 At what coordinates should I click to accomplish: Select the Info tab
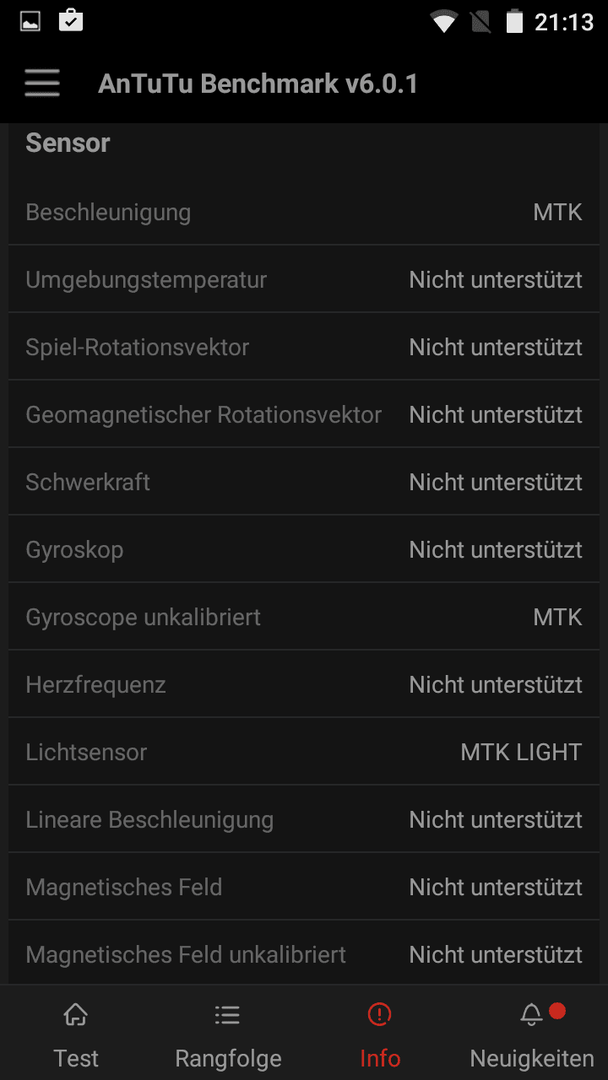click(380, 1033)
